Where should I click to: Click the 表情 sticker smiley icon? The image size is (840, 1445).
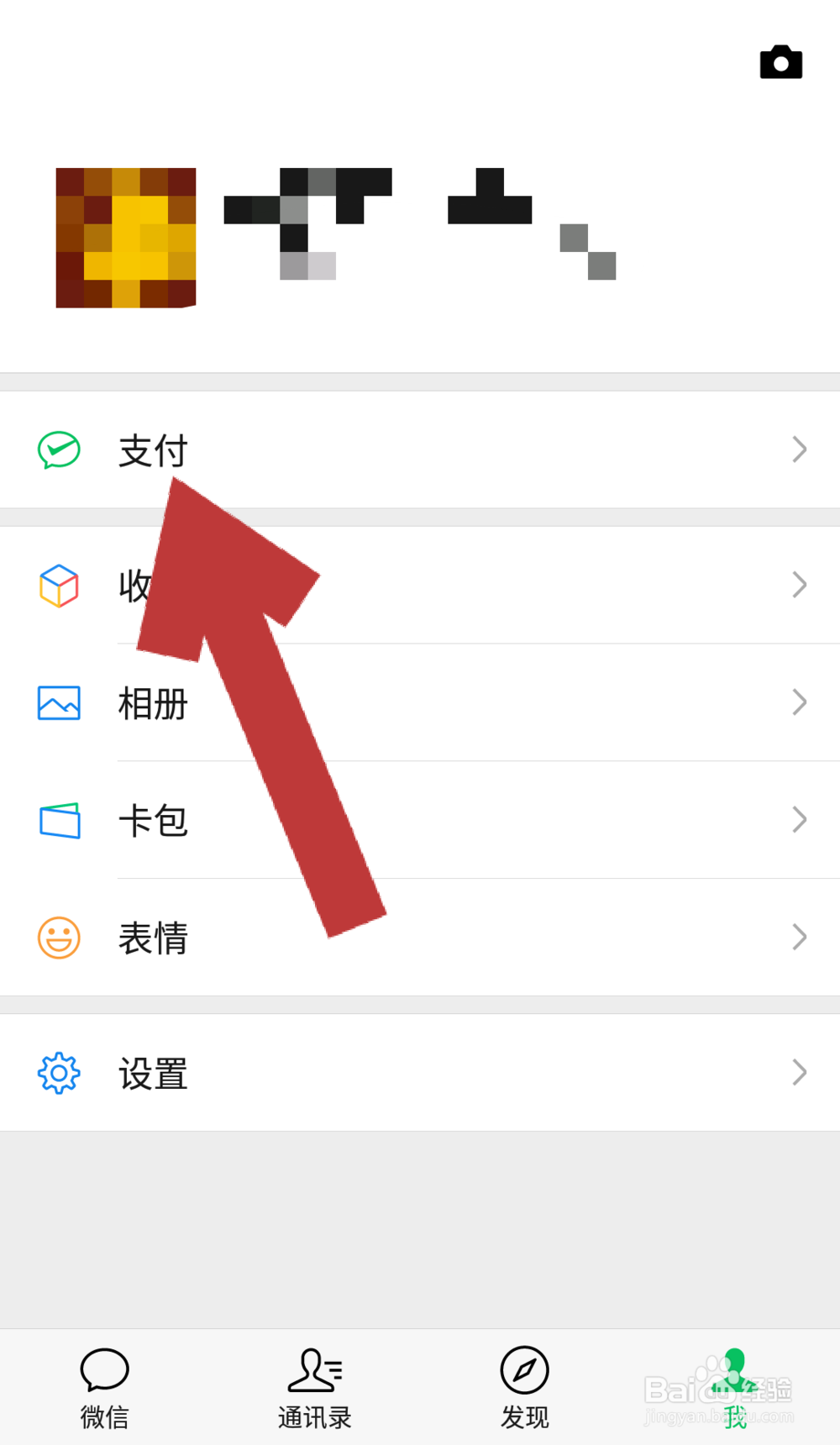tap(58, 938)
